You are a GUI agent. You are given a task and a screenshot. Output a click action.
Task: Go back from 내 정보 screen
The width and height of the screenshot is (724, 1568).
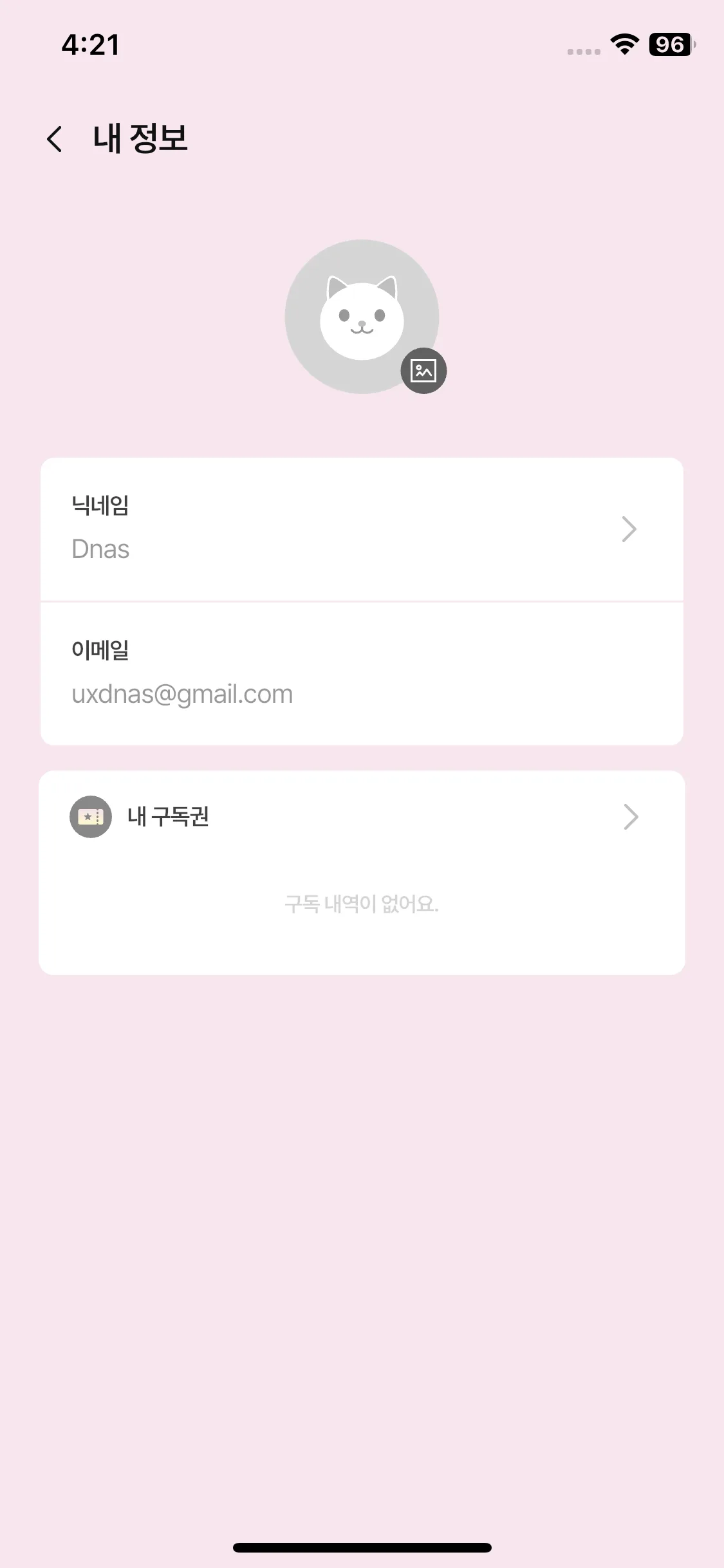point(55,139)
